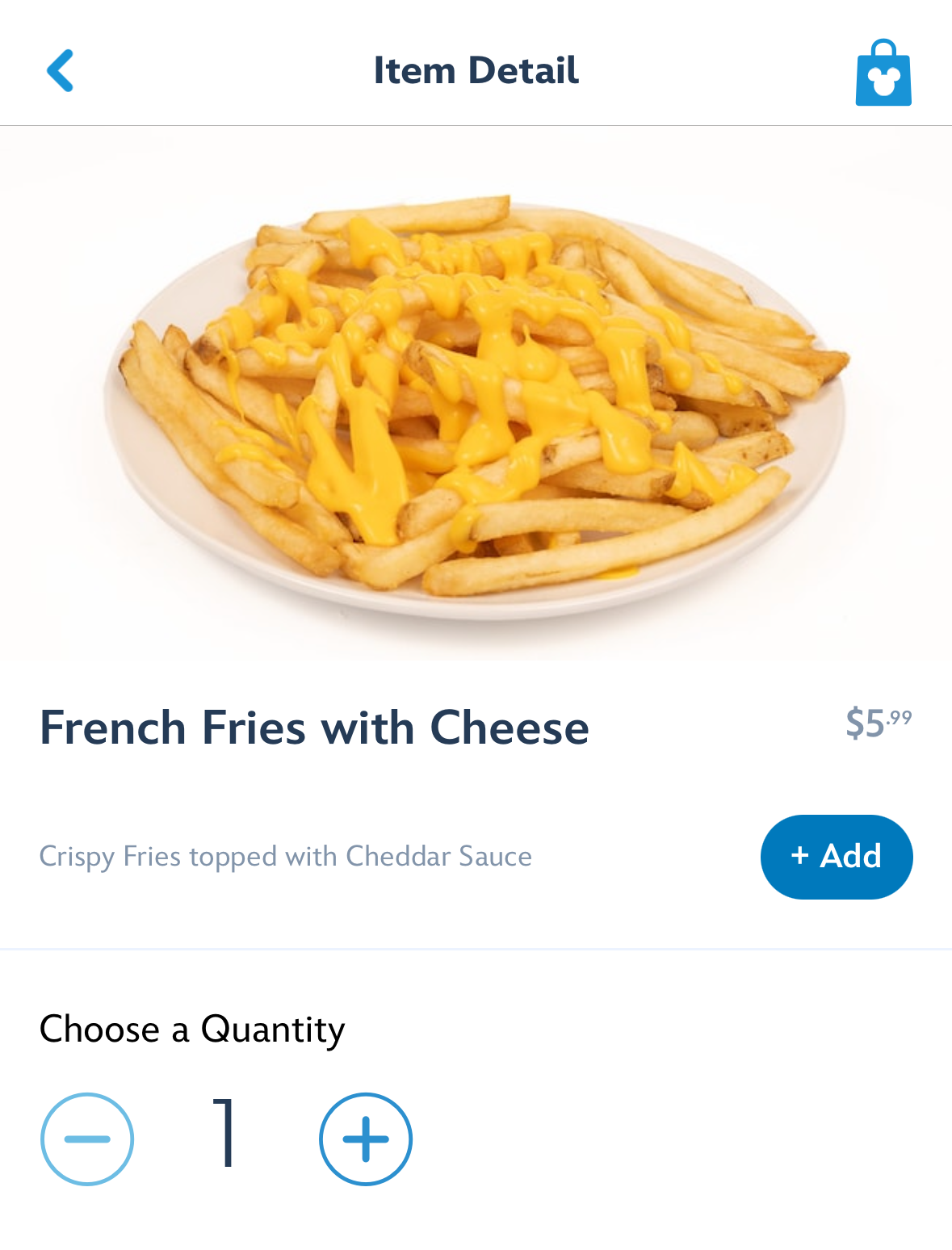The image size is (952, 1250).
Task: Go back from Item Detail
Action: tap(61, 71)
